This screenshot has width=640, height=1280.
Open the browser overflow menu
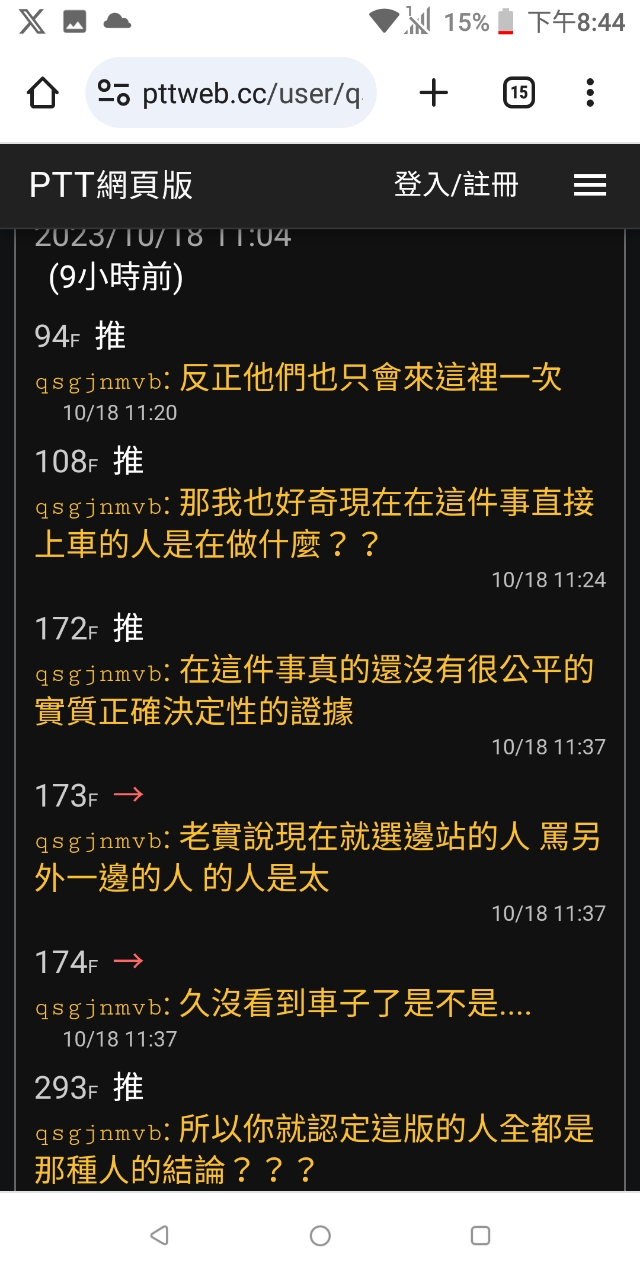(x=590, y=93)
